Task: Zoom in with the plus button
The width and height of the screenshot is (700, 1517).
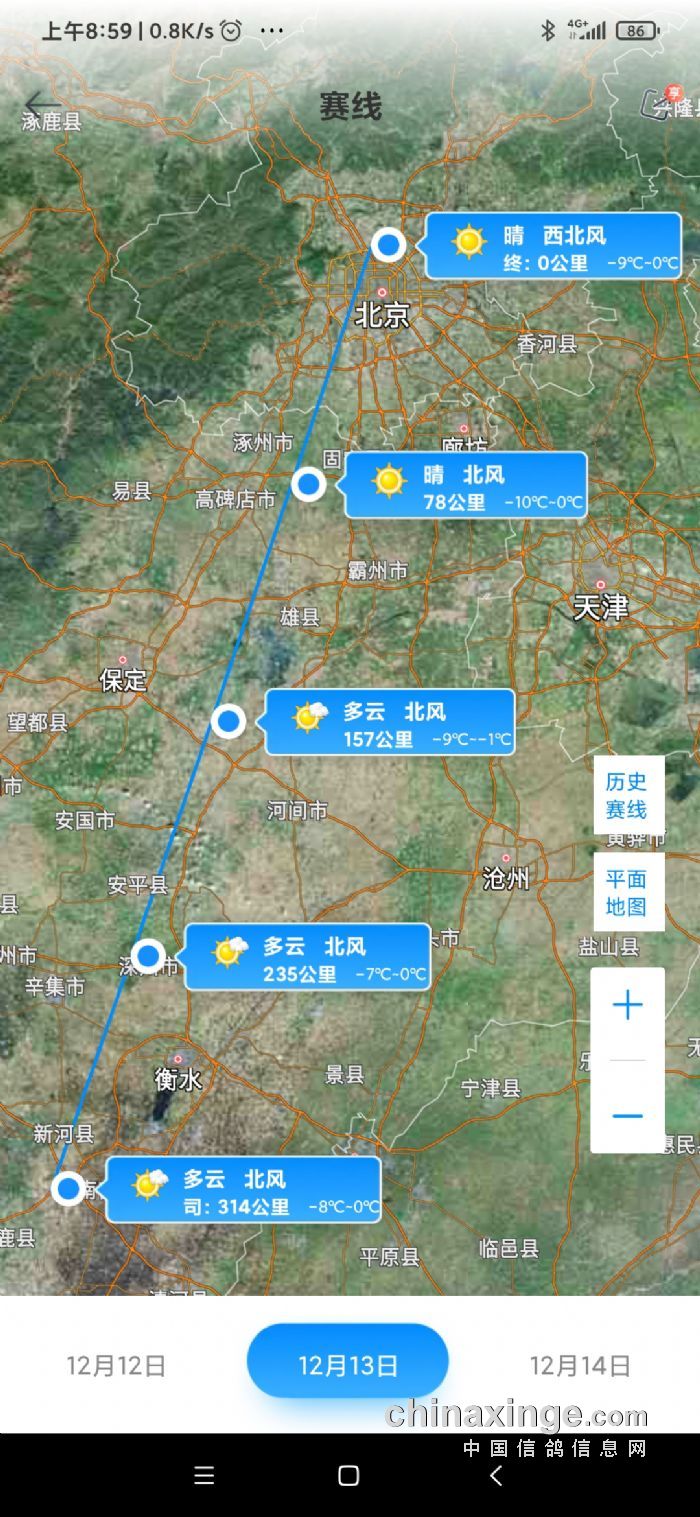Action: [x=627, y=1006]
